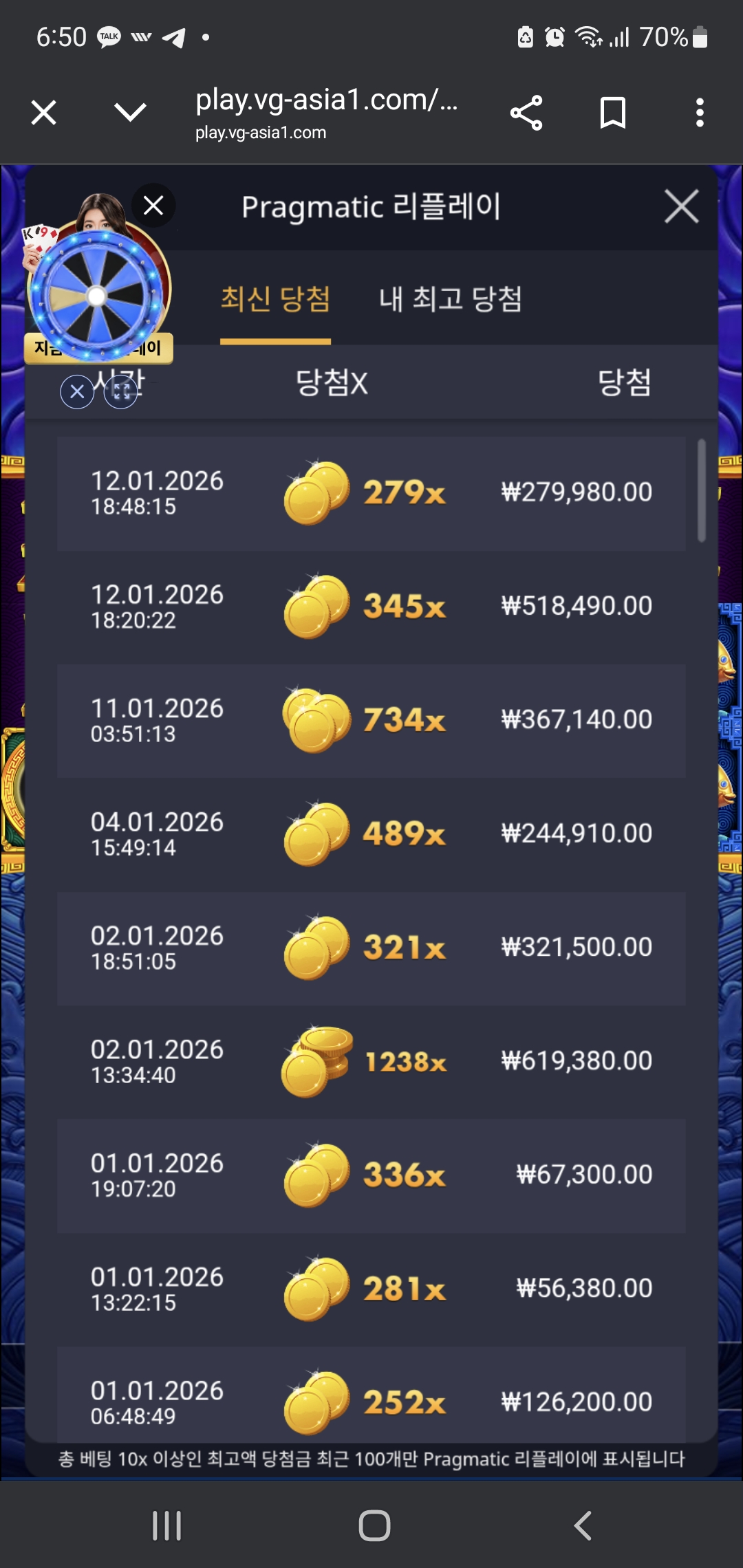
Task: Switch to 내 최고 당첨 tab
Action: pyautogui.click(x=451, y=299)
